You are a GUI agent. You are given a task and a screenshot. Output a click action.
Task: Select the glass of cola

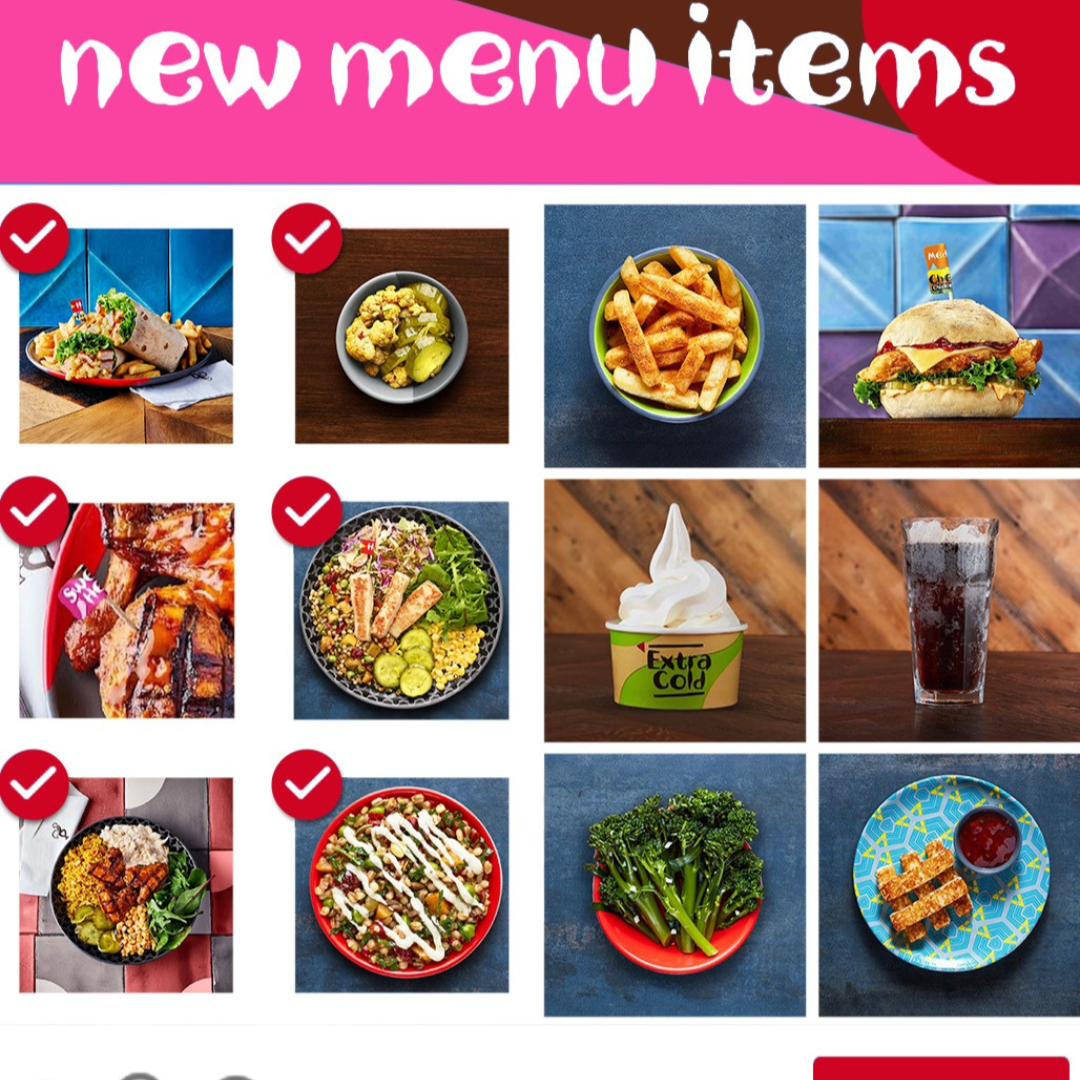click(949, 610)
